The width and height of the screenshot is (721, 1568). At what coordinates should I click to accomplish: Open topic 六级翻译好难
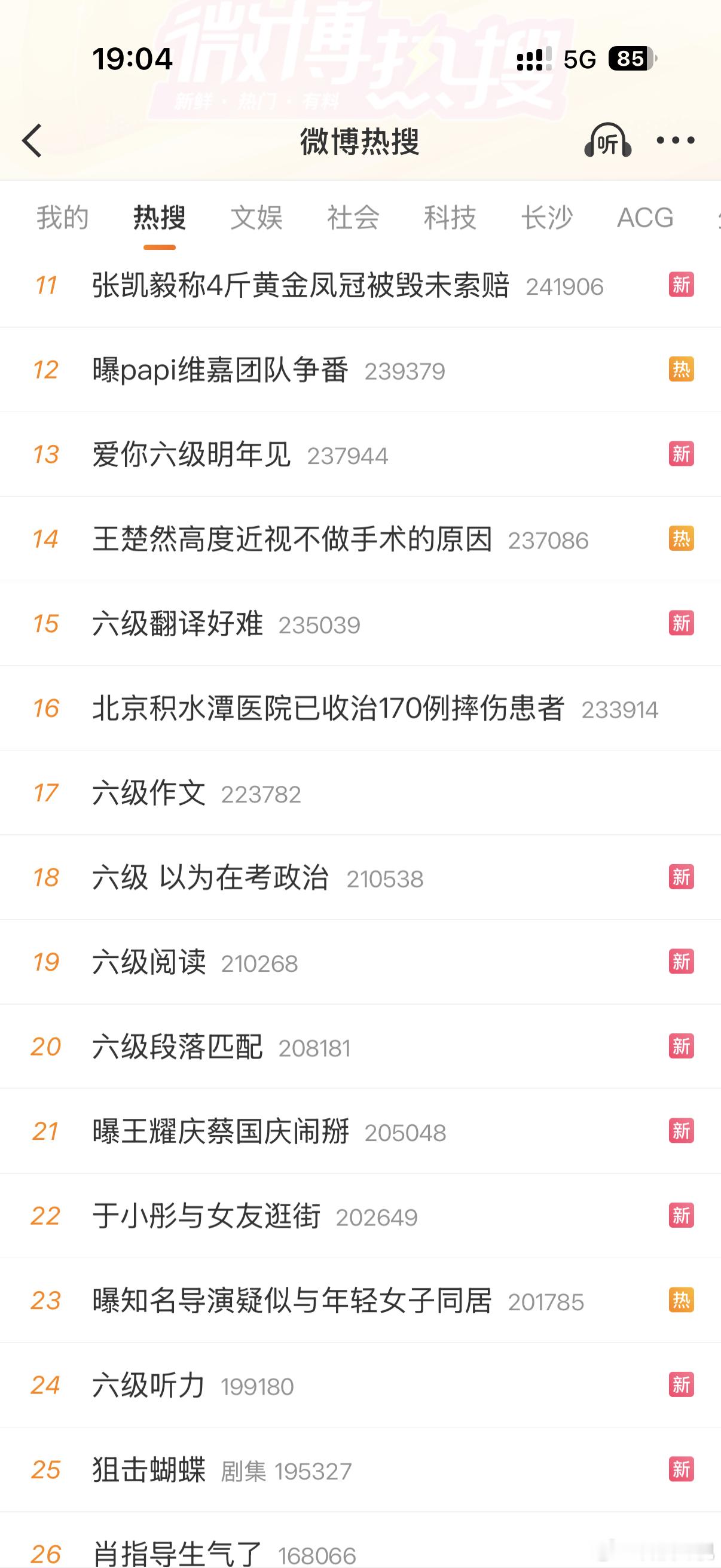coord(176,623)
